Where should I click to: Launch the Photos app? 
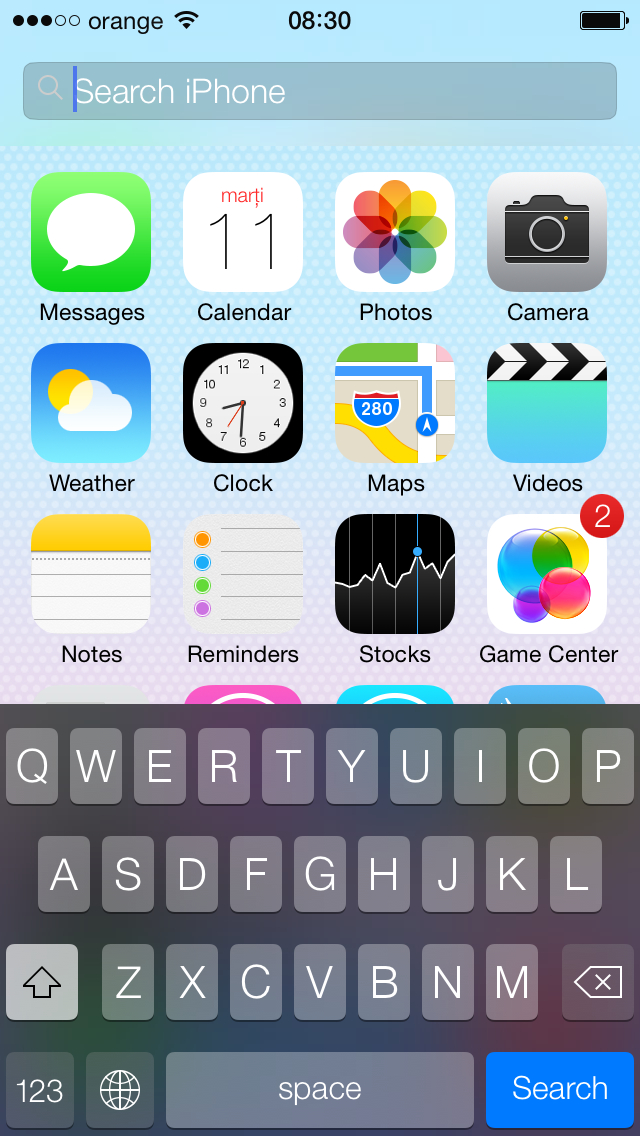click(395, 232)
